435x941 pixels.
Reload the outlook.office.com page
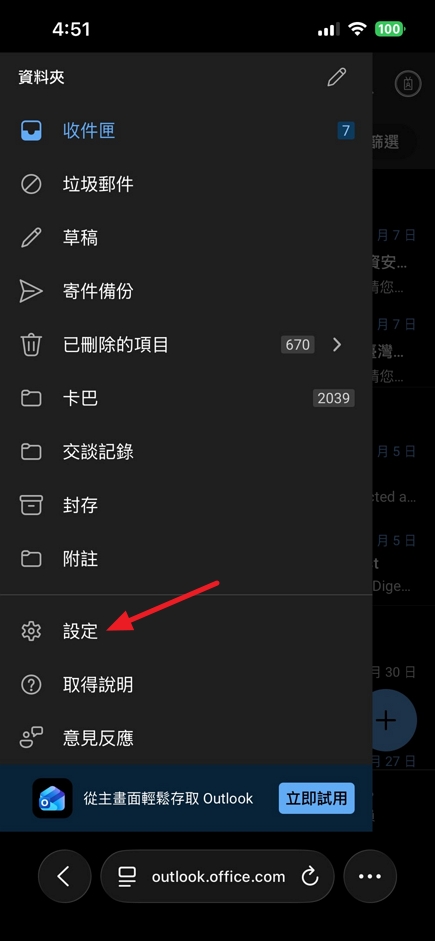pyautogui.click(x=310, y=877)
